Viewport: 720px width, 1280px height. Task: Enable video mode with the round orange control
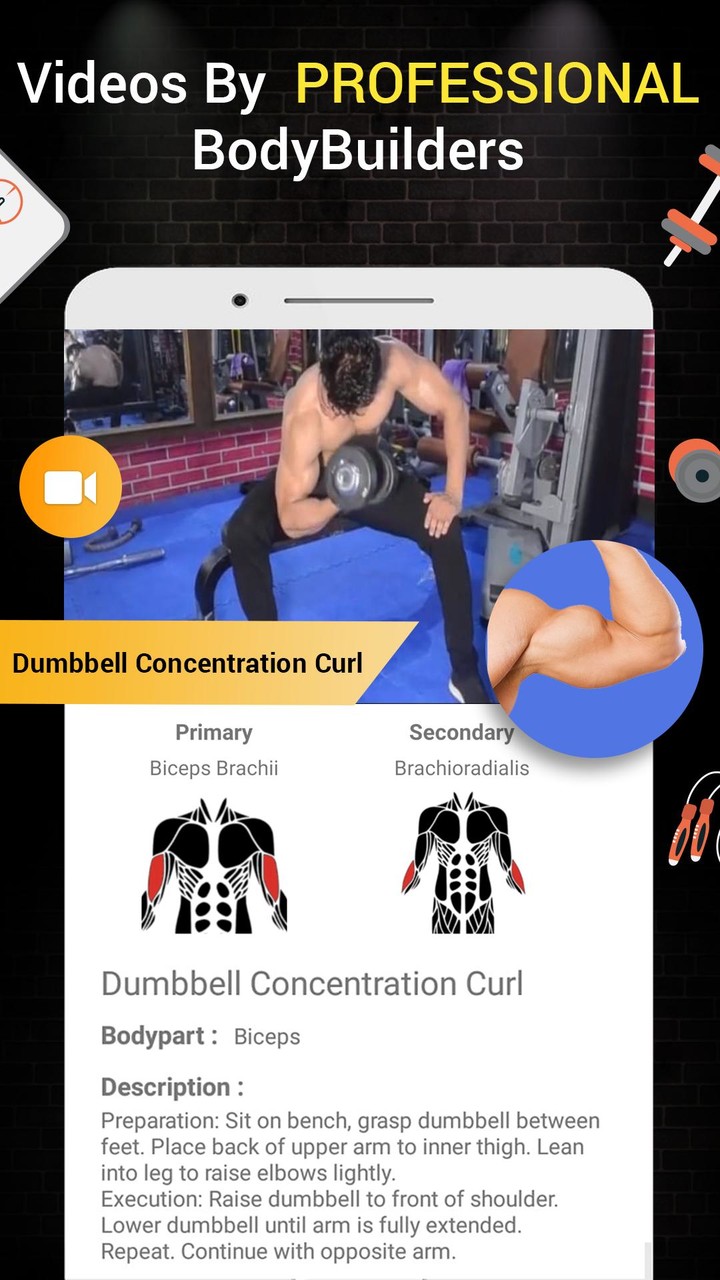tap(69, 485)
